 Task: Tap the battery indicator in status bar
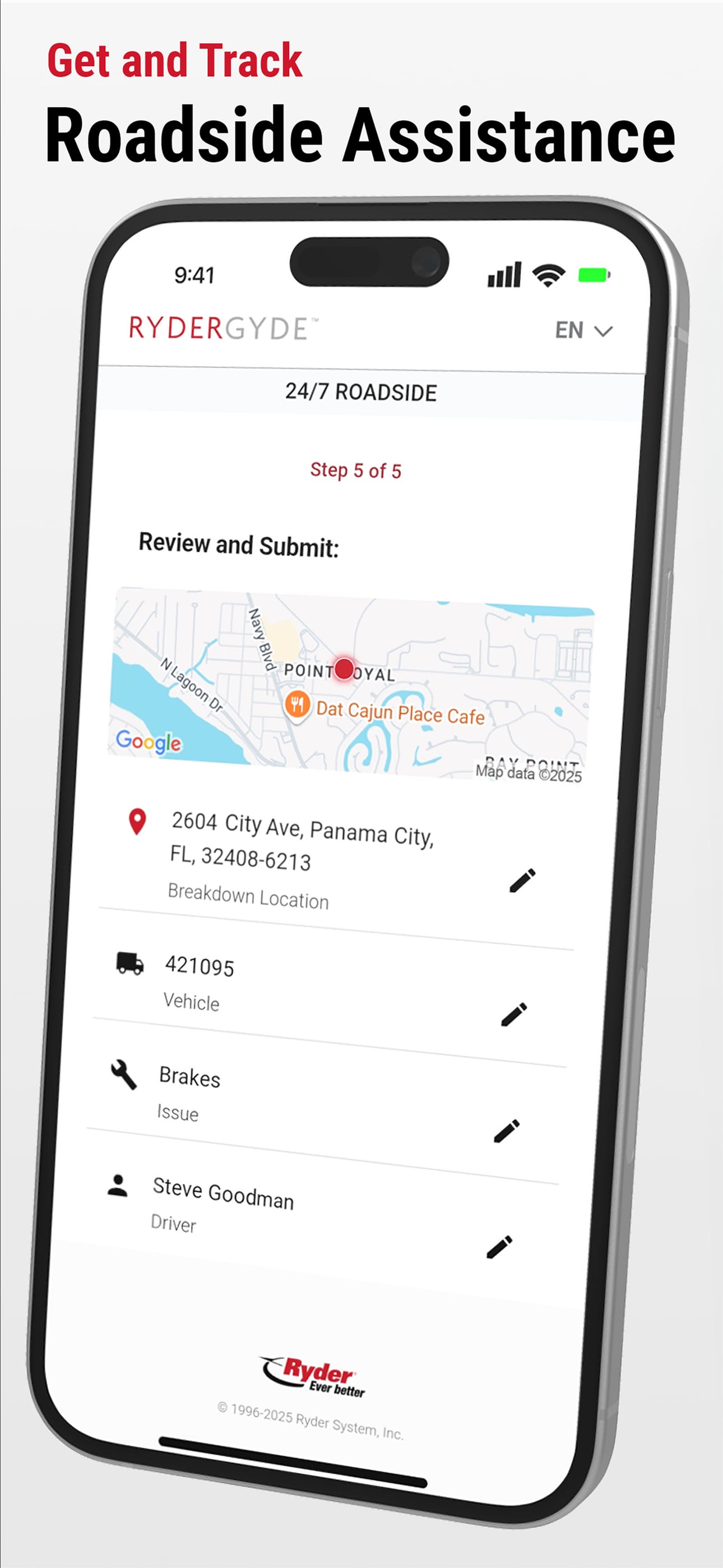594,275
